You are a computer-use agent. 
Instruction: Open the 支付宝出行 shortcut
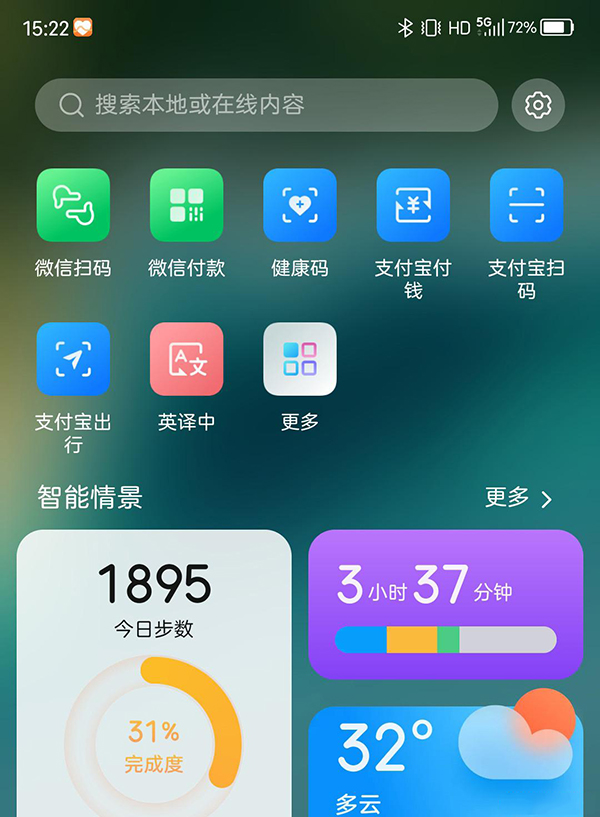(x=73, y=359)
